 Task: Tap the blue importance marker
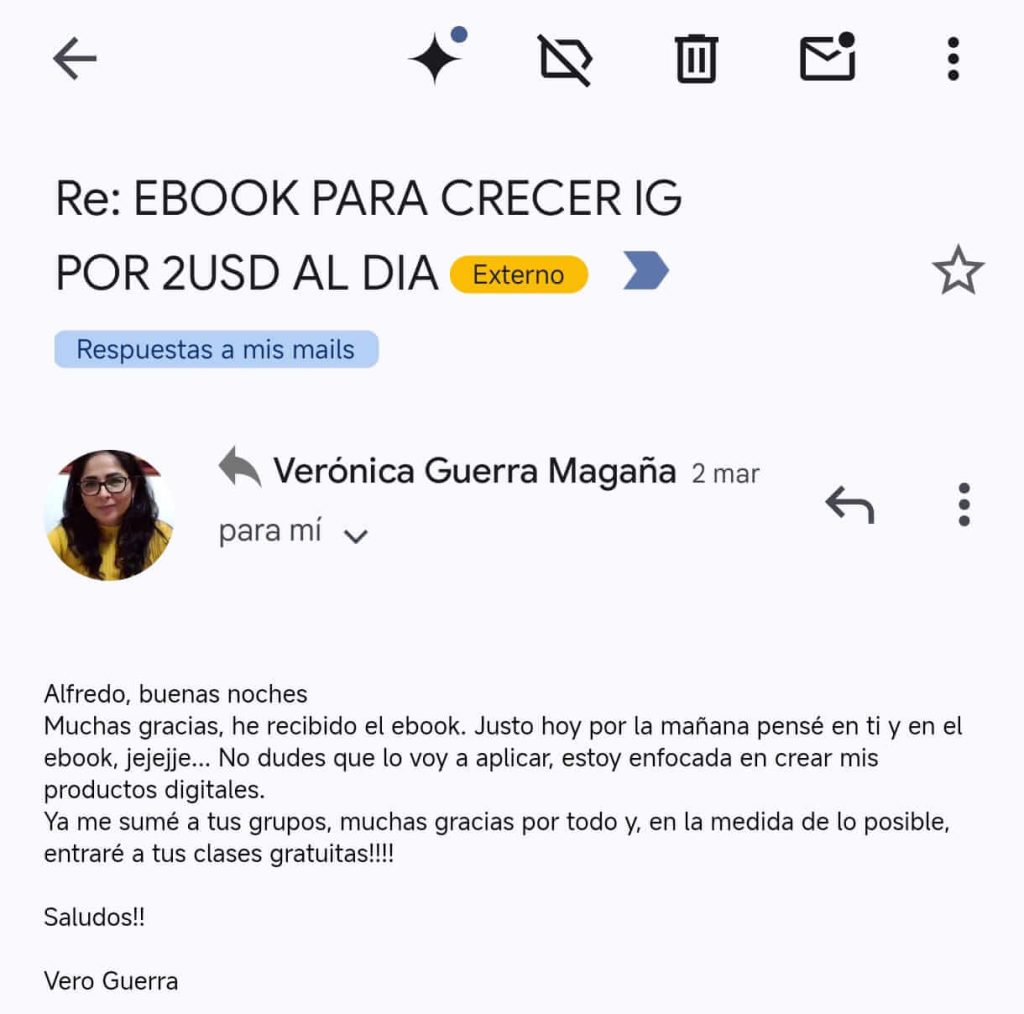645,272
